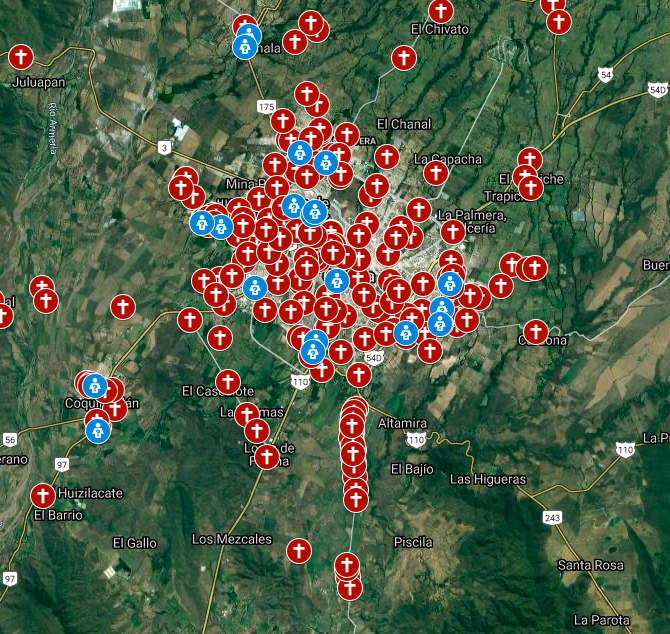Tap the red cross marker beside Juluapan
The image size is (670, 634).
[22, 57]
